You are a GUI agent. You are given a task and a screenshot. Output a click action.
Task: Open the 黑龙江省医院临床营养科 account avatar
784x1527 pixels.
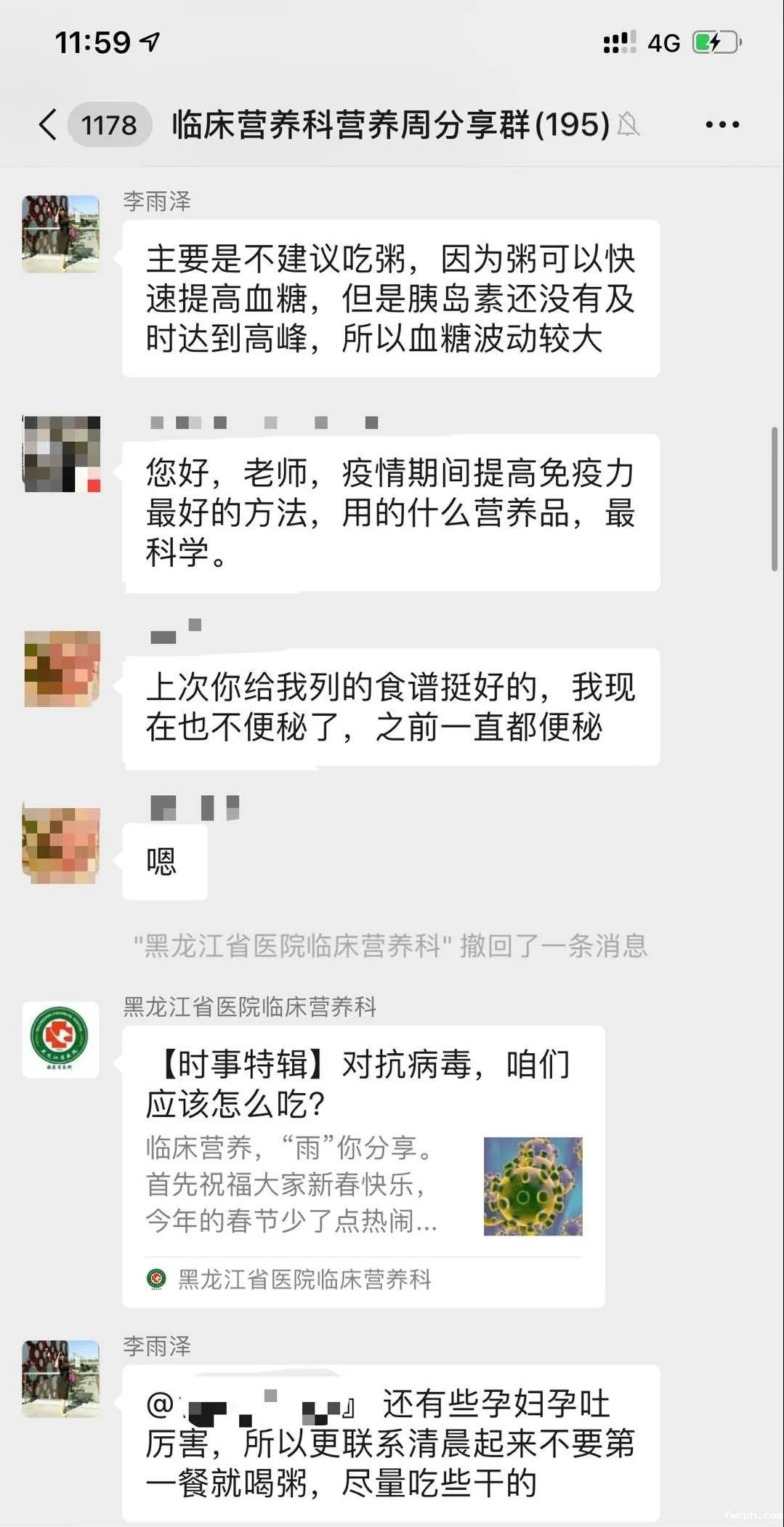click(61, 1039)
